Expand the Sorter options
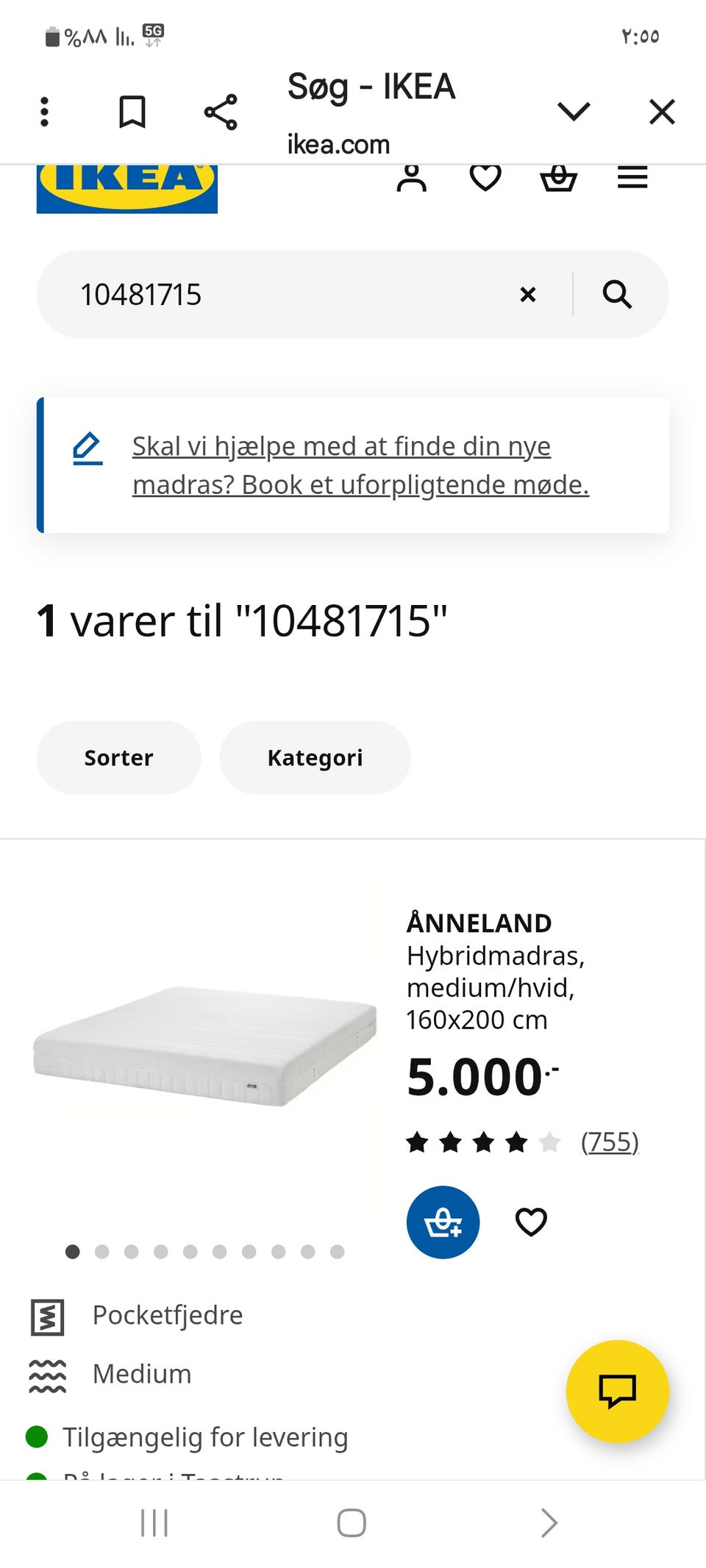Screen dimensions: 706x1568 click(x=118, y=757)
